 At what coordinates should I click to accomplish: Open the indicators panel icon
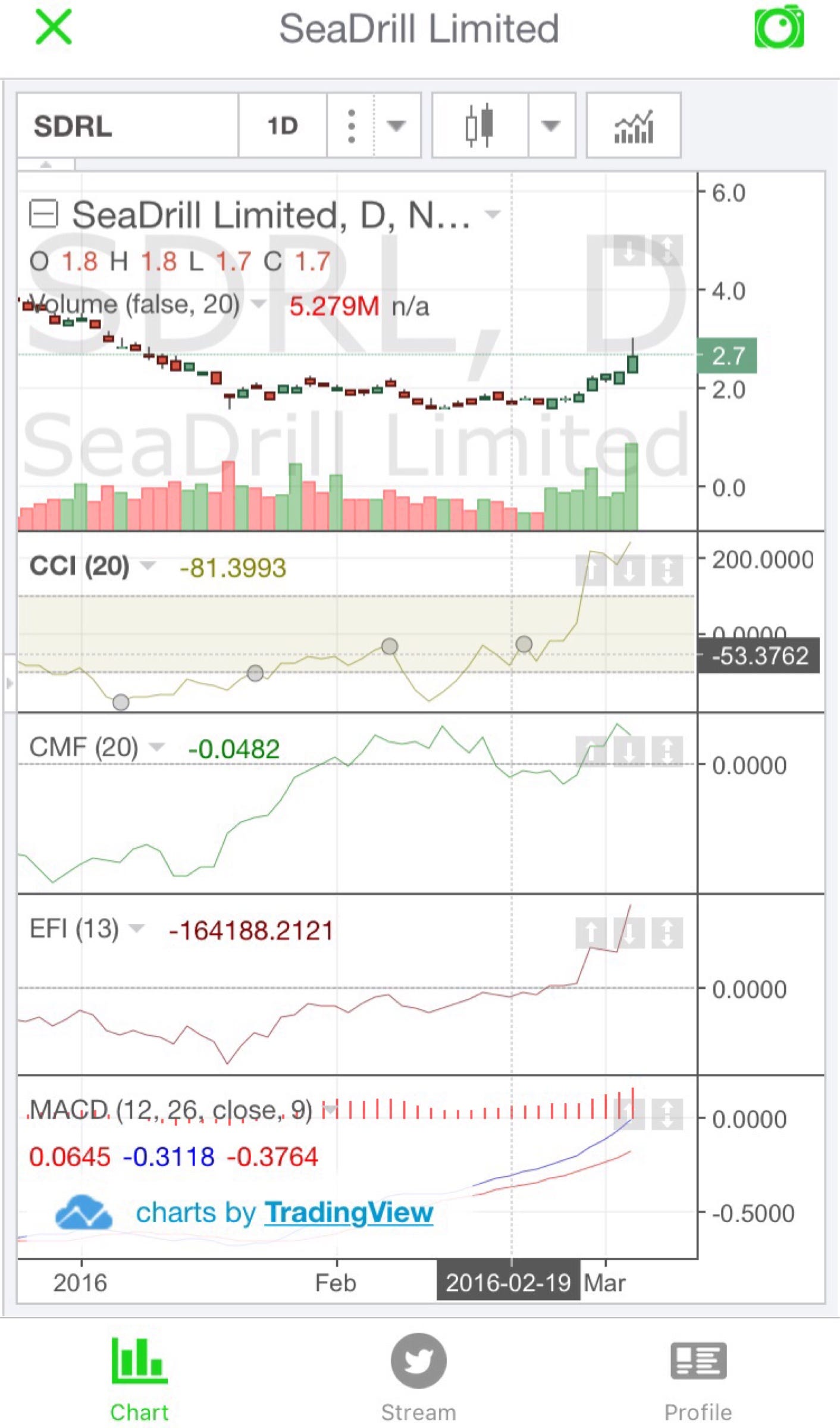pos(632,126)
